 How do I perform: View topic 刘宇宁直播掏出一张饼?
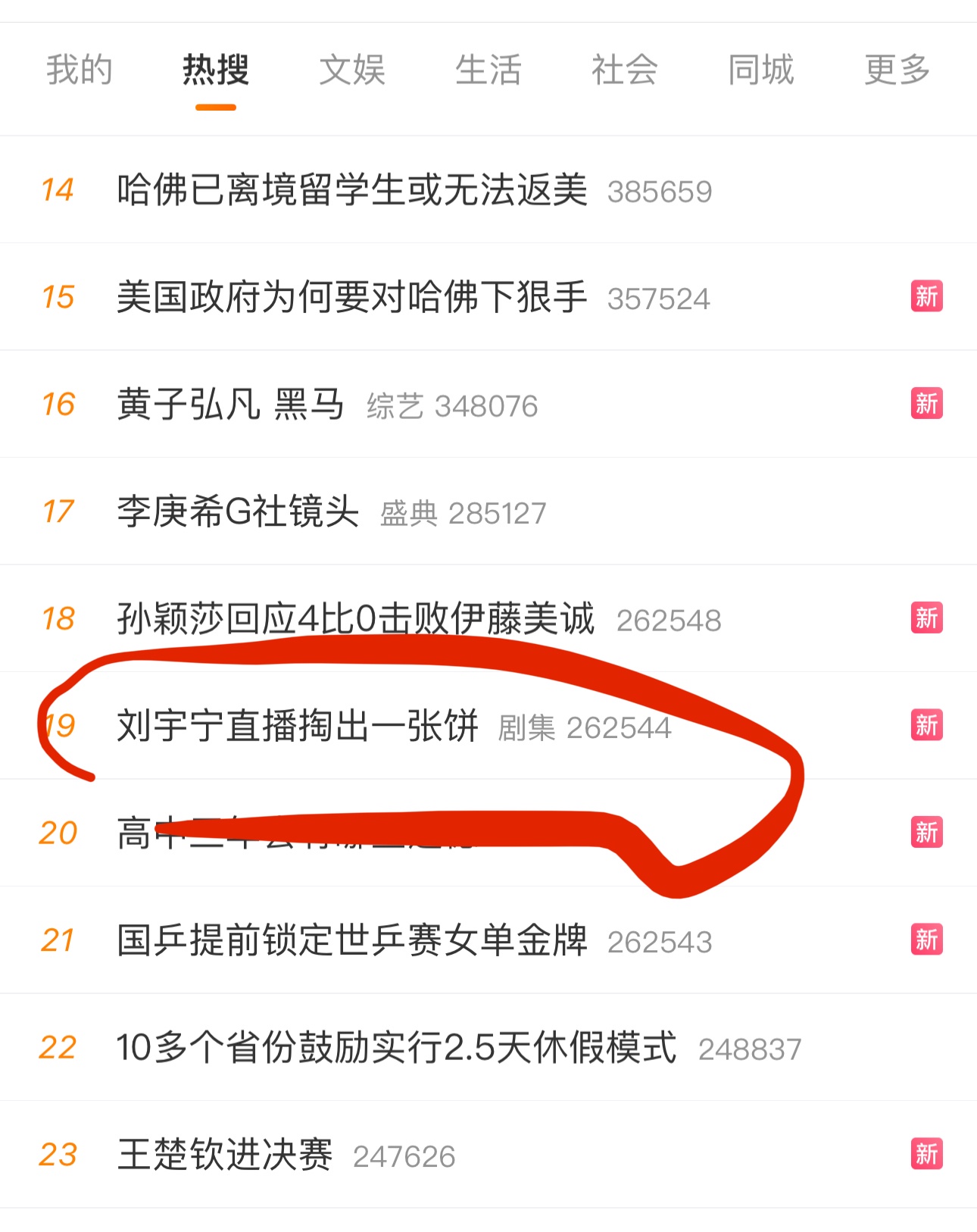pyautogui.click(x=298, y=726)
